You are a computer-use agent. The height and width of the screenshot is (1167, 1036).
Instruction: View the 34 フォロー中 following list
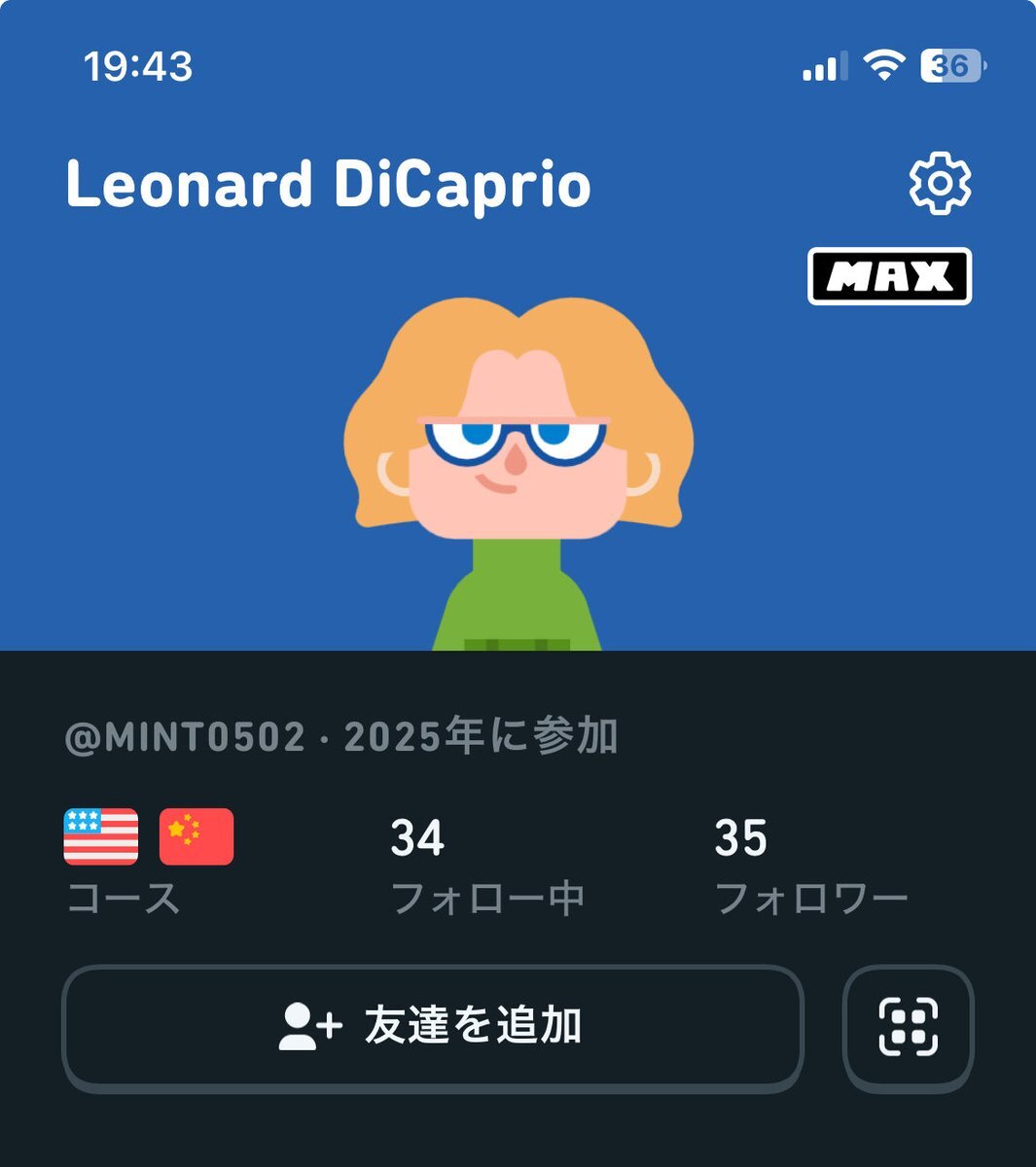click(x=486, y=864)
